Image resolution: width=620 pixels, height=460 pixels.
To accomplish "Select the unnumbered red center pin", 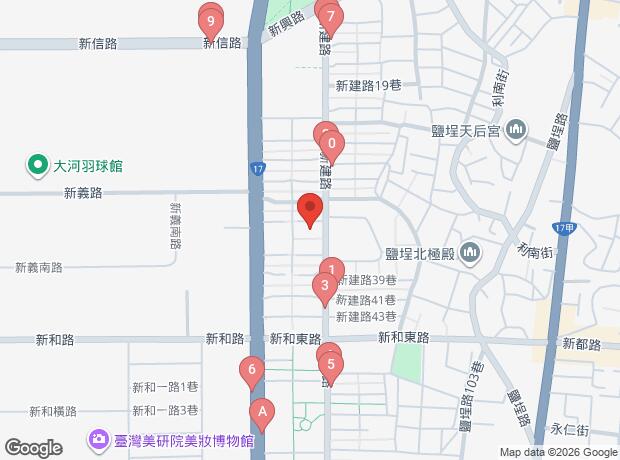I will [310, 210].
